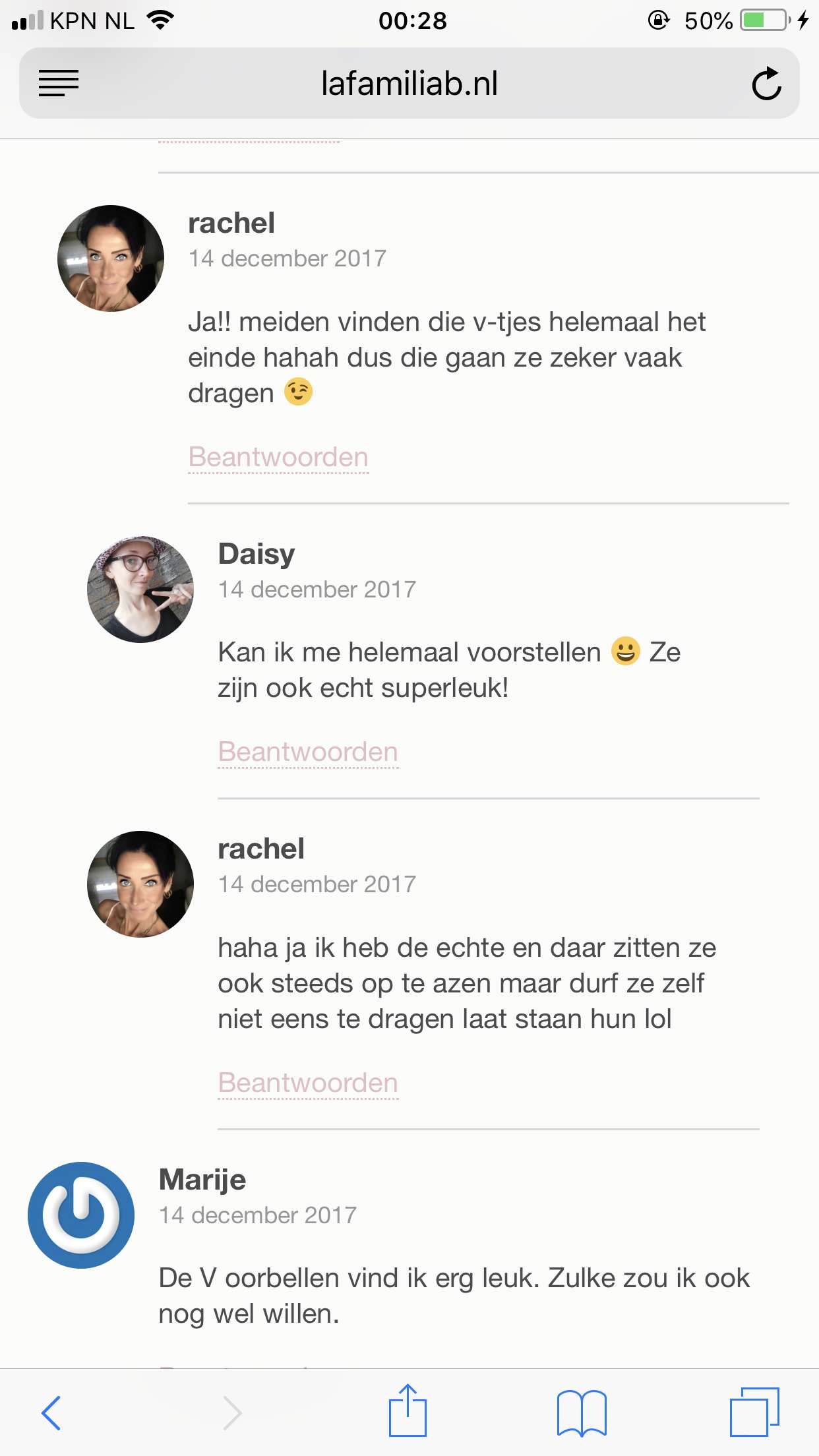Reply to rachel's comment about de echte
This screenshot has height=1456, width=819.
click(x=308, y=1083)
